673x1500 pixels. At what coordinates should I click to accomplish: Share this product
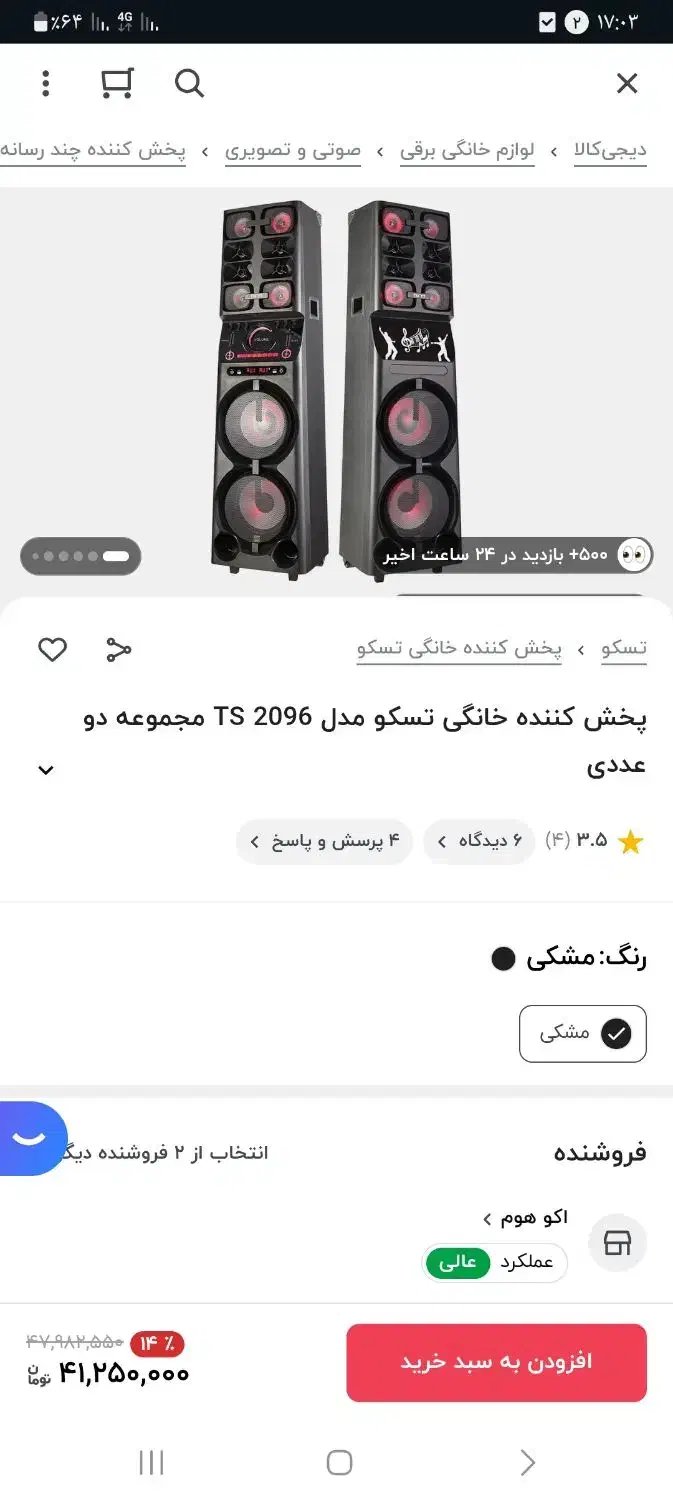119,650
